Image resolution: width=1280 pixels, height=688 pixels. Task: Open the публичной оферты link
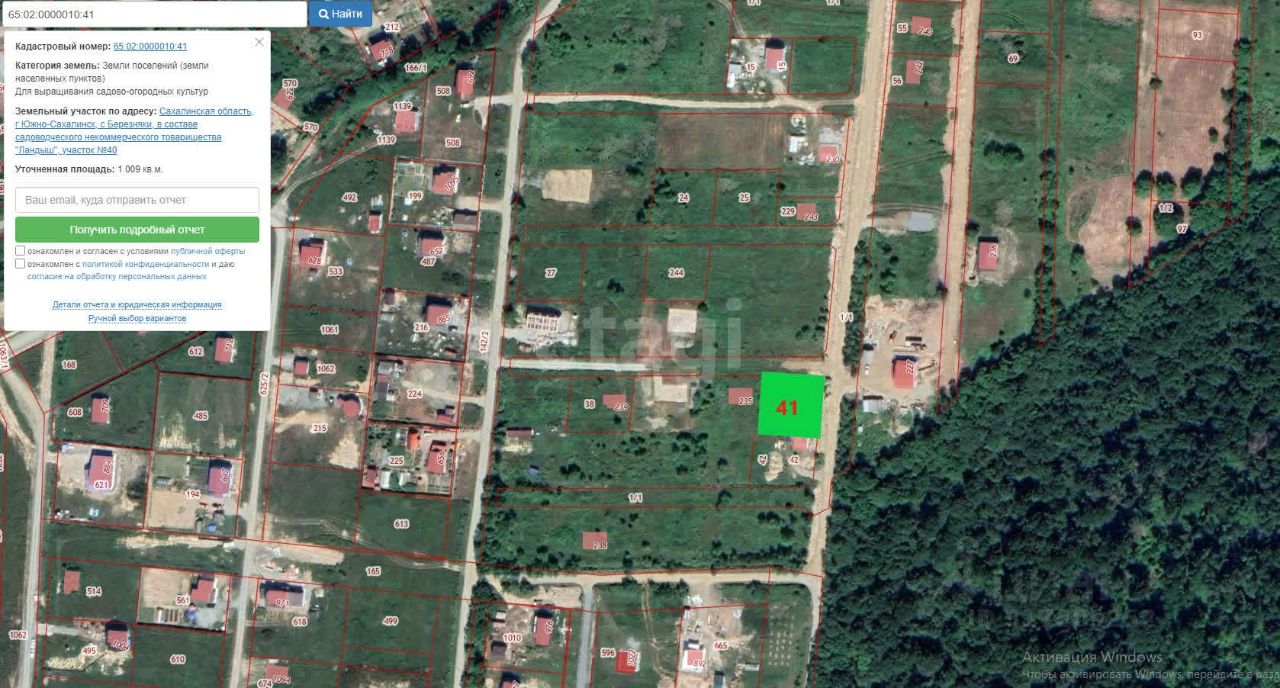(x=208, y=251)
